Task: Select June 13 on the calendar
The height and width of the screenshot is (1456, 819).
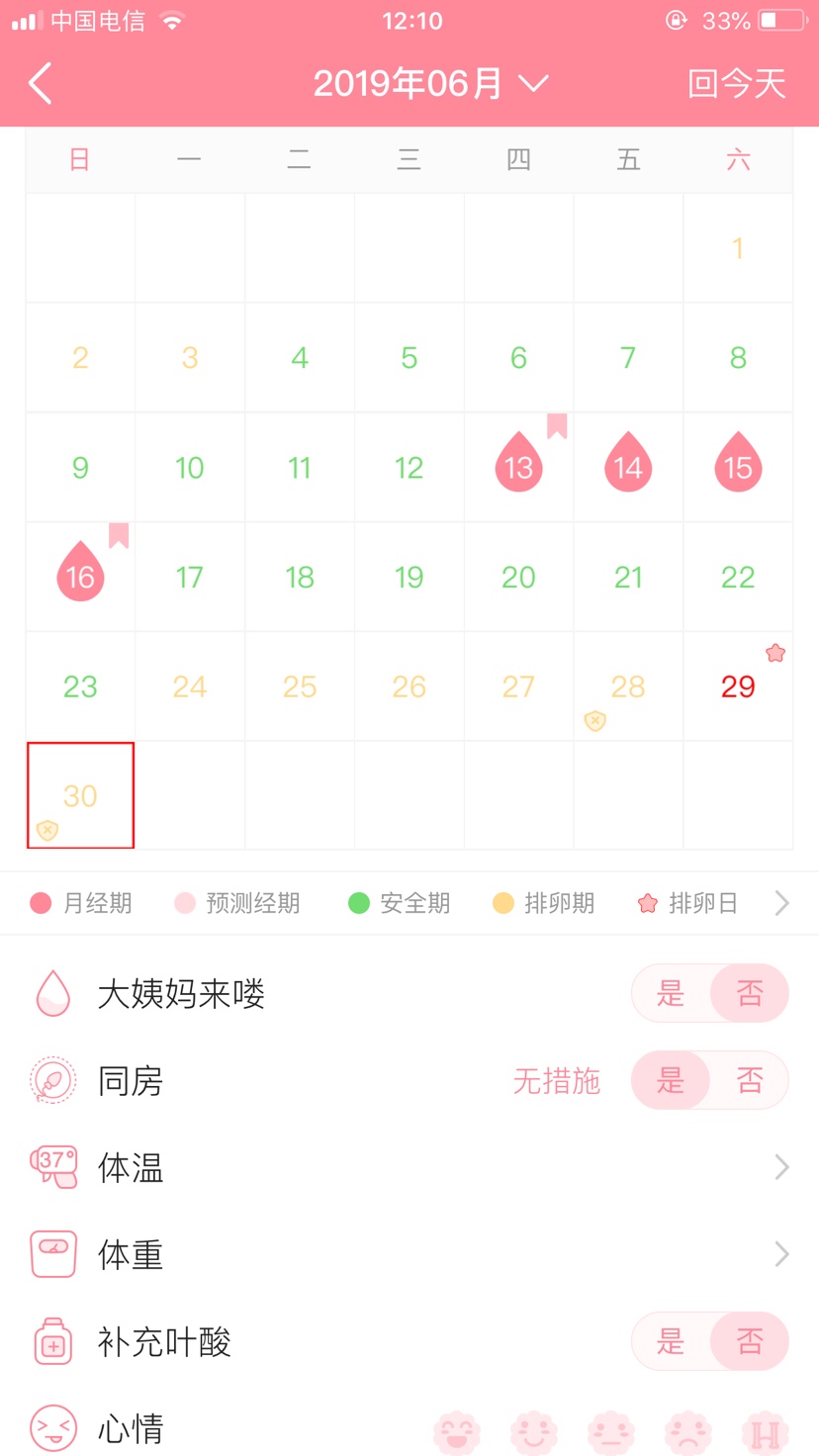Action: pos(518,467)
